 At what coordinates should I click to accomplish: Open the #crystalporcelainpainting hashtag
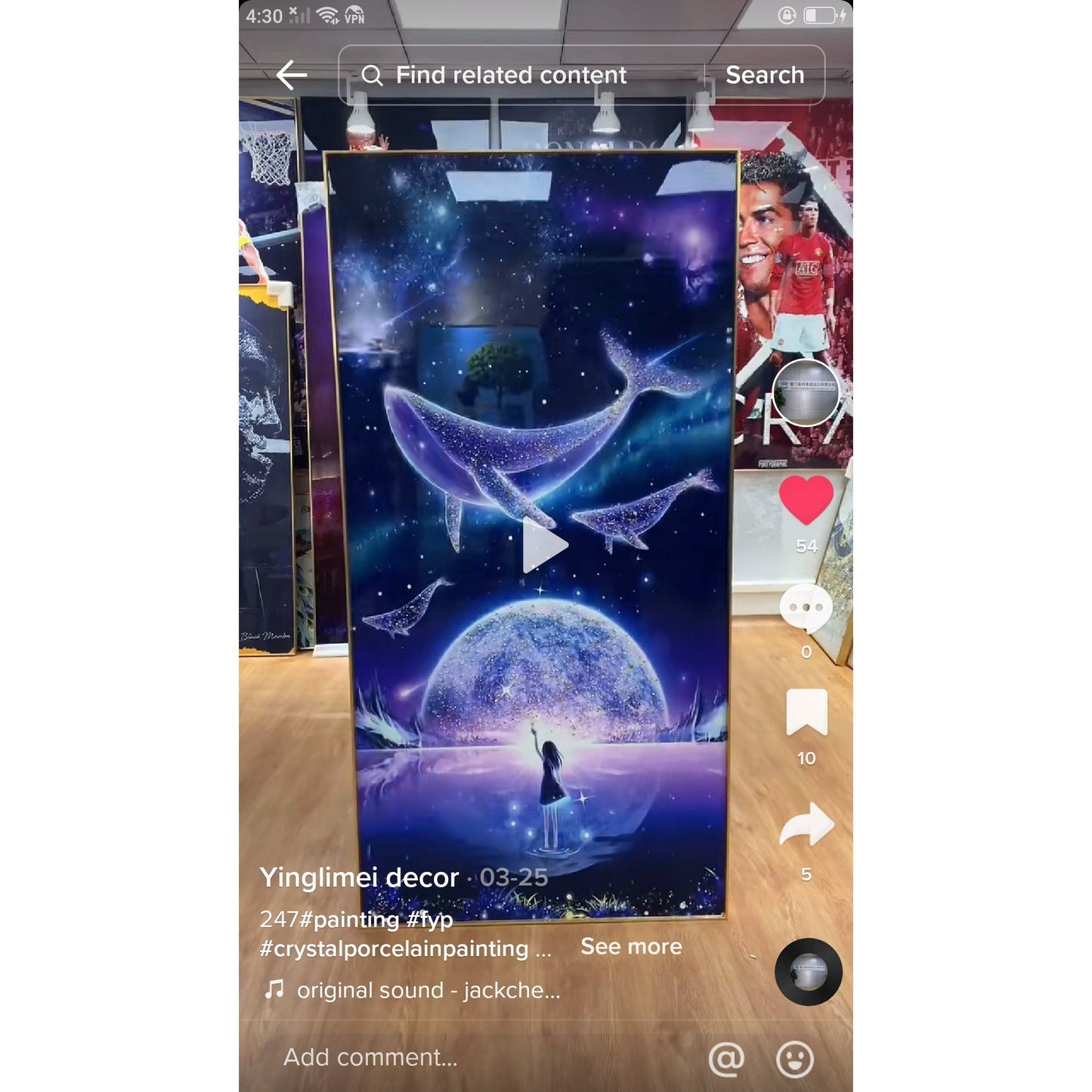coord(394,948)
